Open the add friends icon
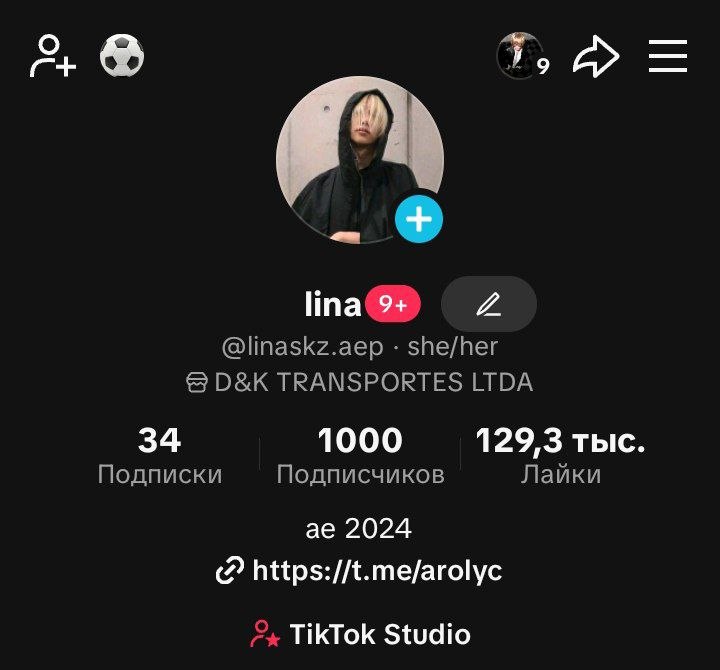This screenshot has height=670, width=720. pos(52,56)
